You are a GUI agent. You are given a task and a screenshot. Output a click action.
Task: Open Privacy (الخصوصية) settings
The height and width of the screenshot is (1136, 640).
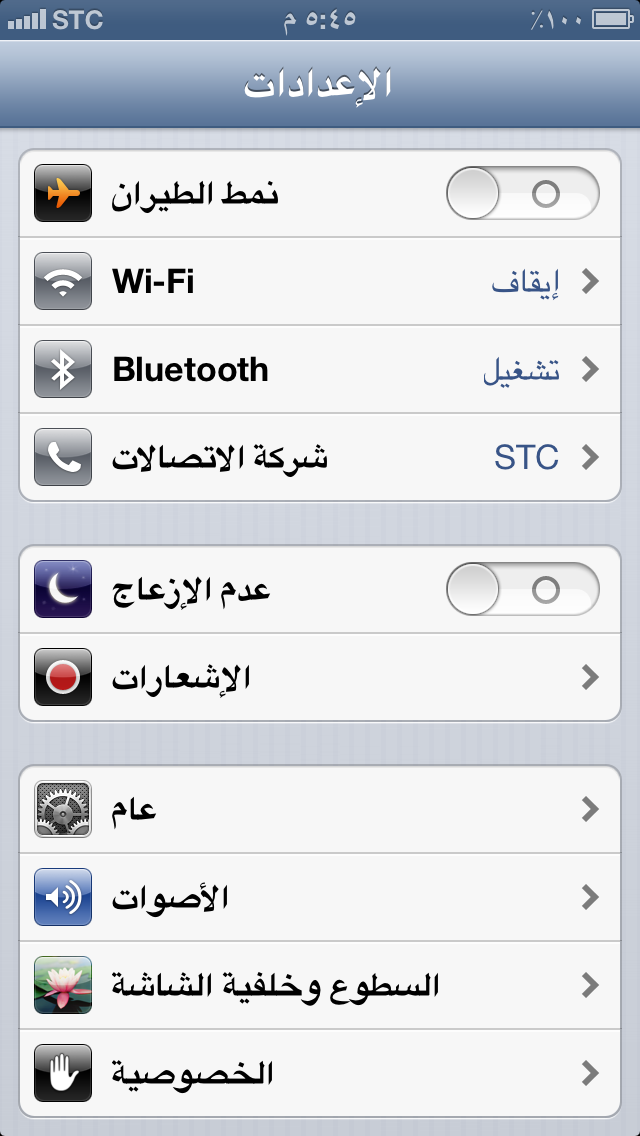(320, 1073)
